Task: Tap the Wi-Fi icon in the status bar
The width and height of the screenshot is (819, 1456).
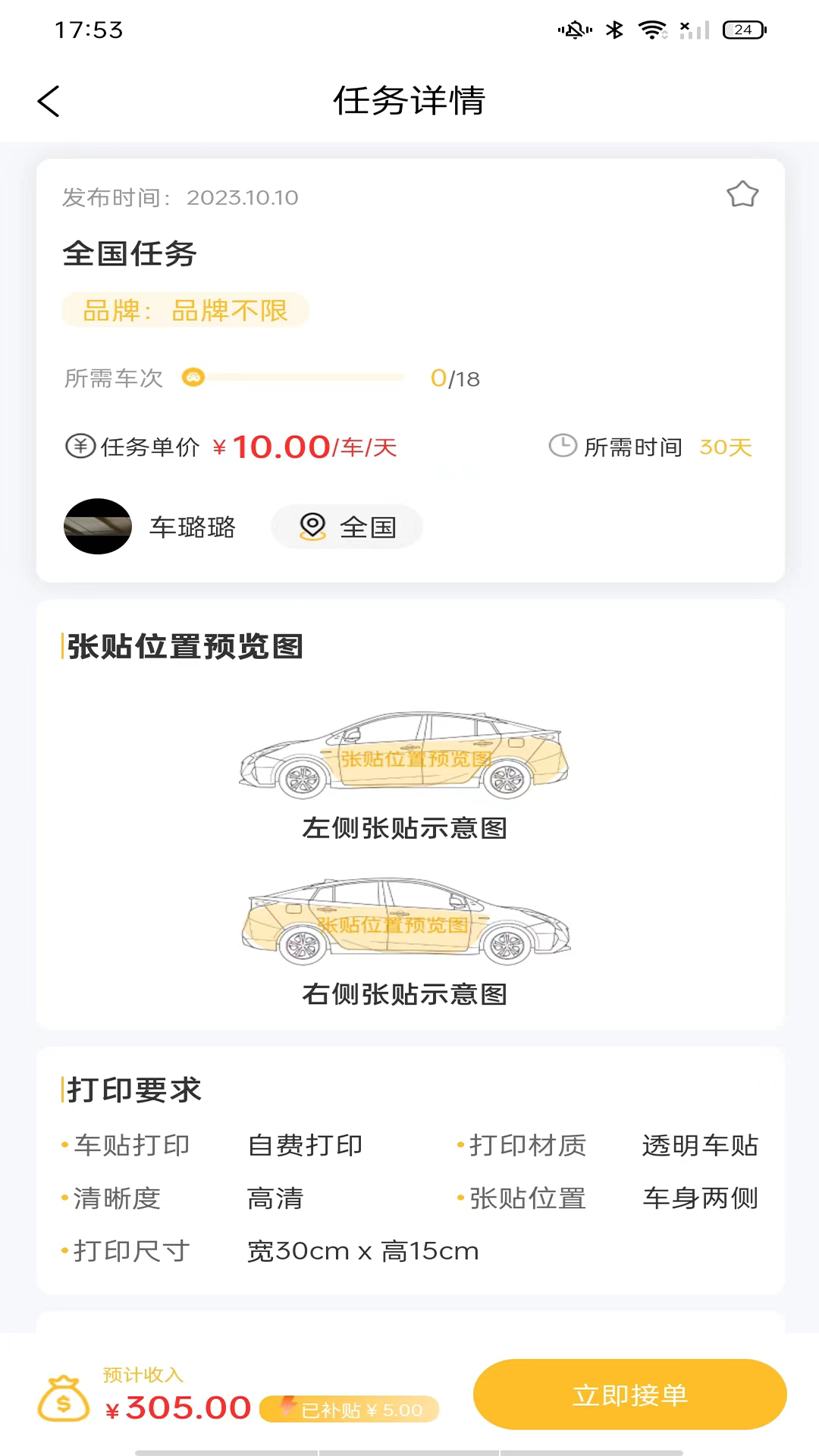Action: click(x=651, y=30)
